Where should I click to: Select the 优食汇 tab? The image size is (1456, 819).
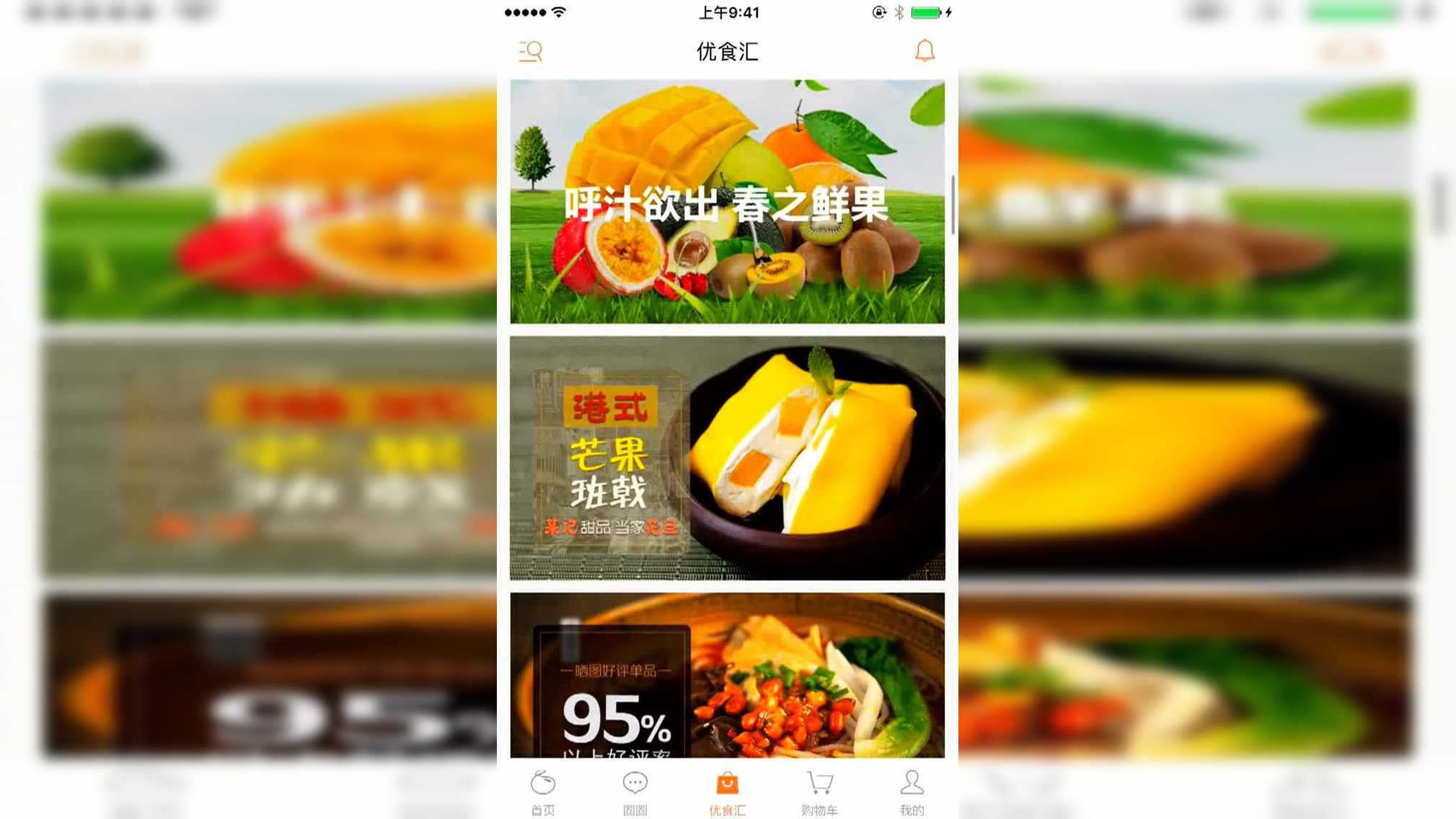pos(727,792)
